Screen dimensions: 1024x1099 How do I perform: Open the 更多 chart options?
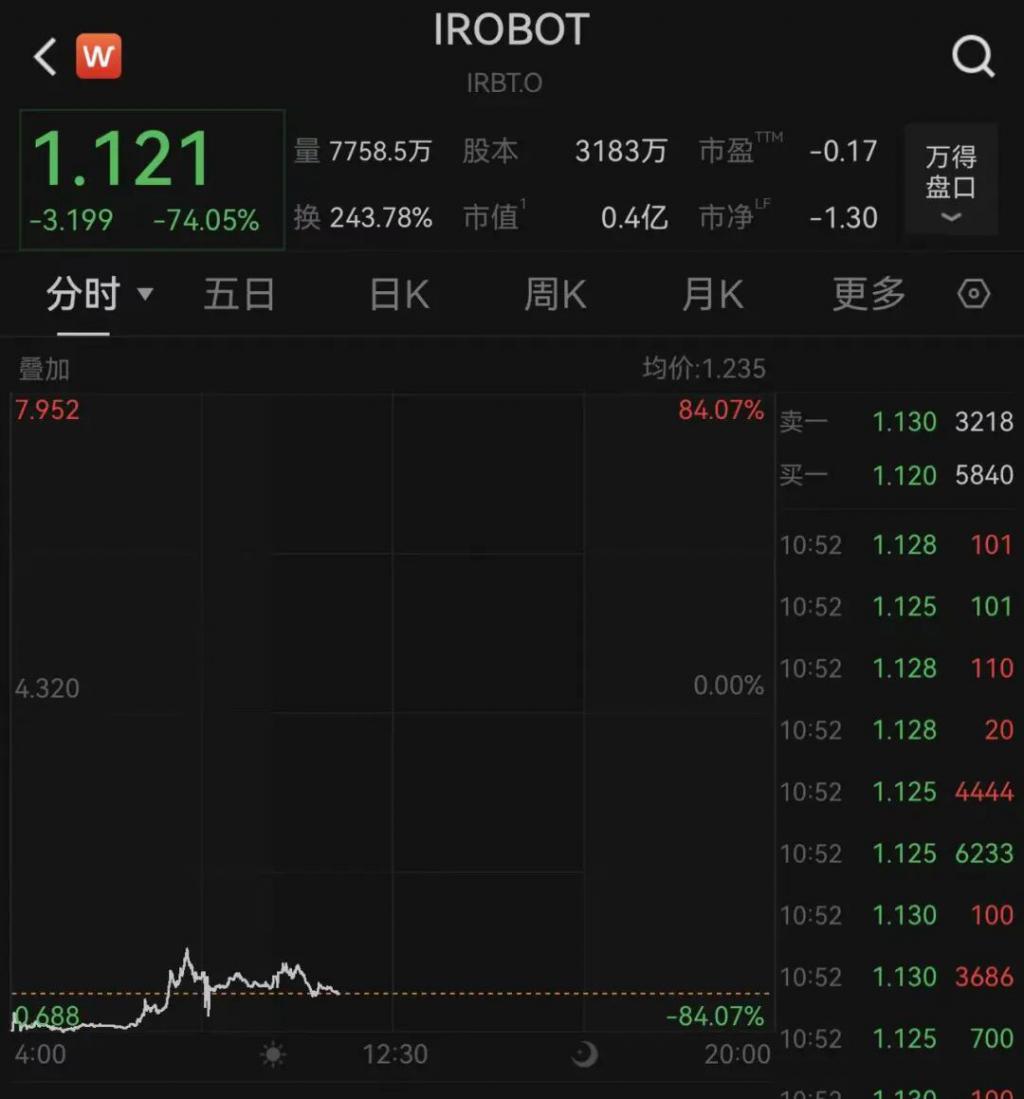click(x=869, y=294)
